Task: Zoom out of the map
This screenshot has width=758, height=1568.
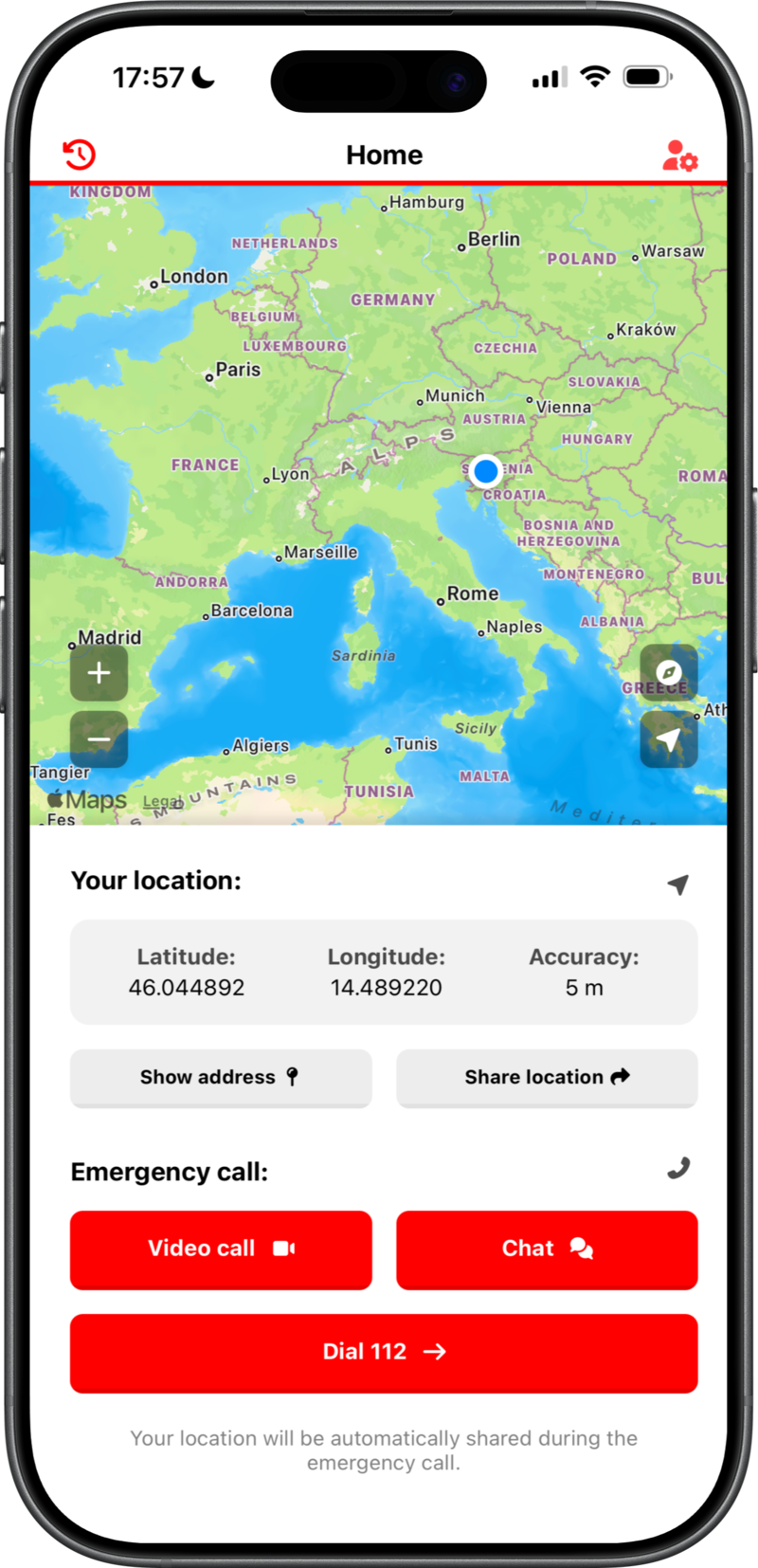Action: tap(99, 739)
